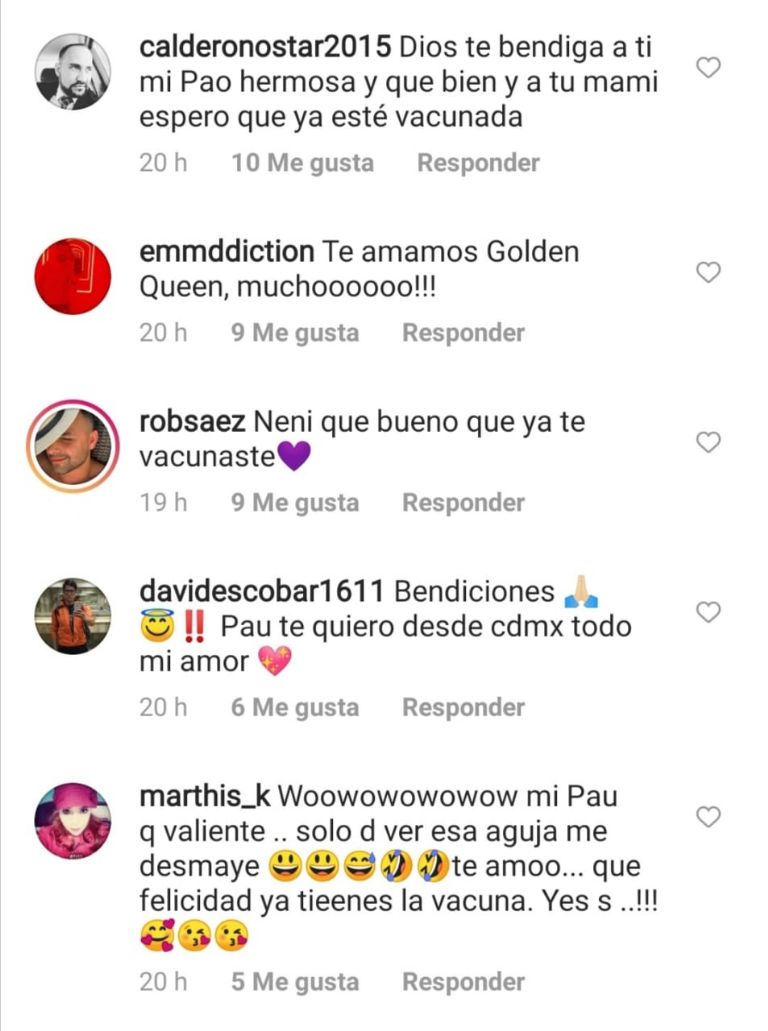Screen dimensions: 768x1031
Task: Open the marthis_k username link
Action: pos(203,797)
